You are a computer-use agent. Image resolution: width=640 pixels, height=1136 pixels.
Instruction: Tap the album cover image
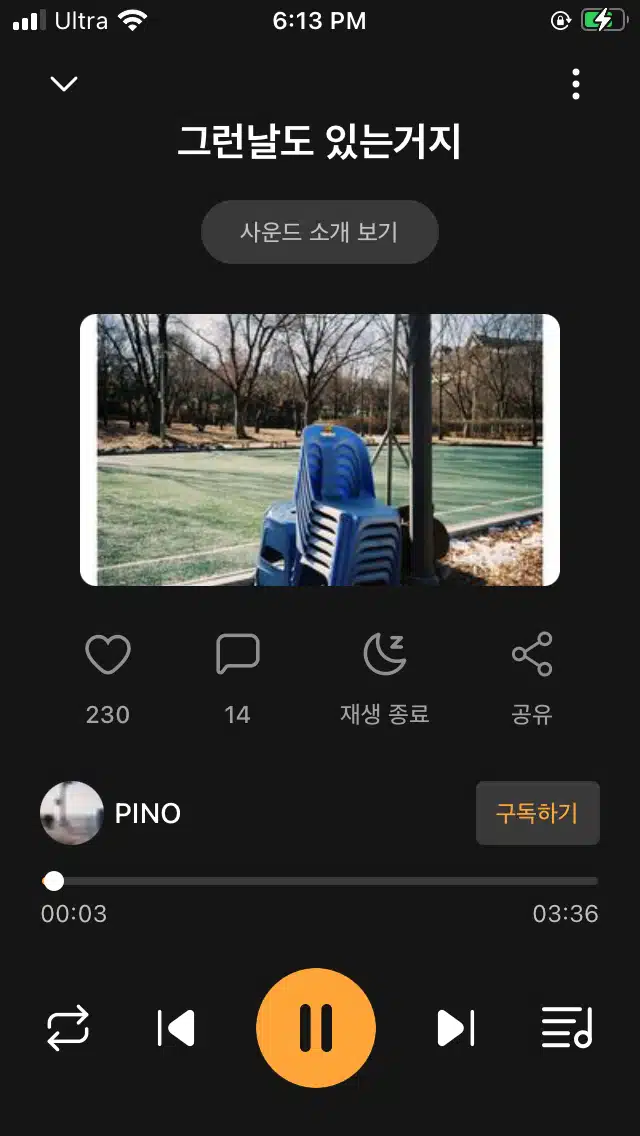click(x=320, y=450)
